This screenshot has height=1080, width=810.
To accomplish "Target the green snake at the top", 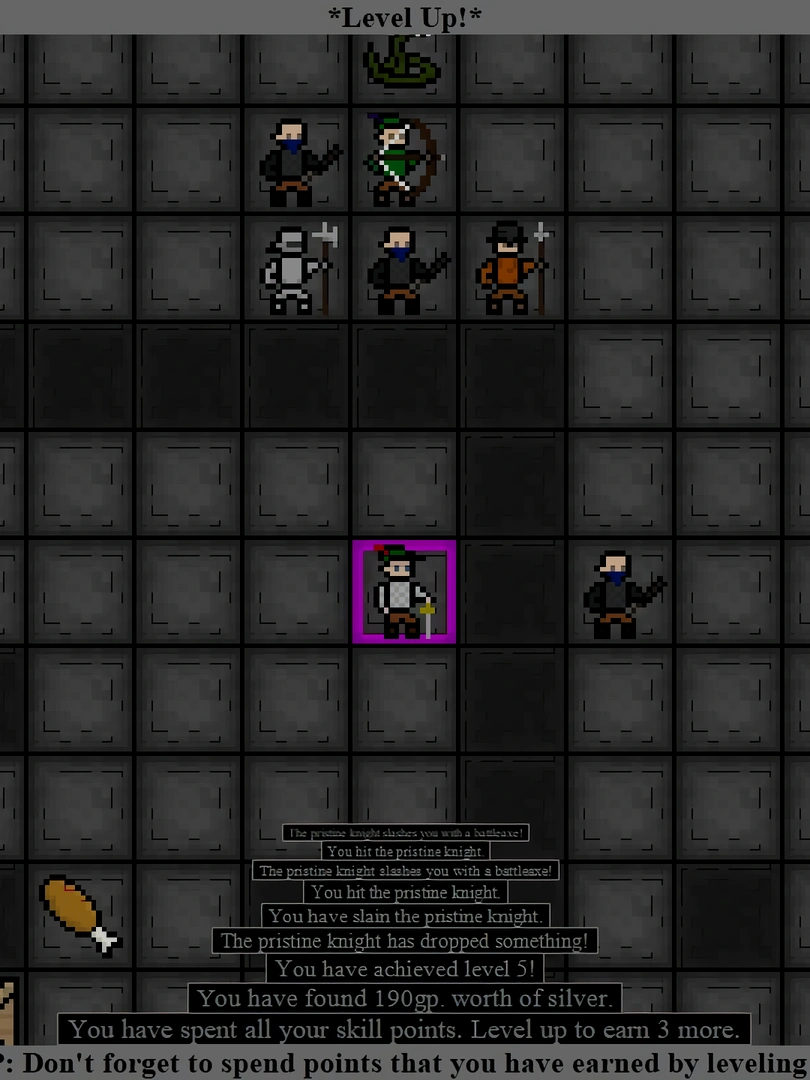I will coord(402,62).
